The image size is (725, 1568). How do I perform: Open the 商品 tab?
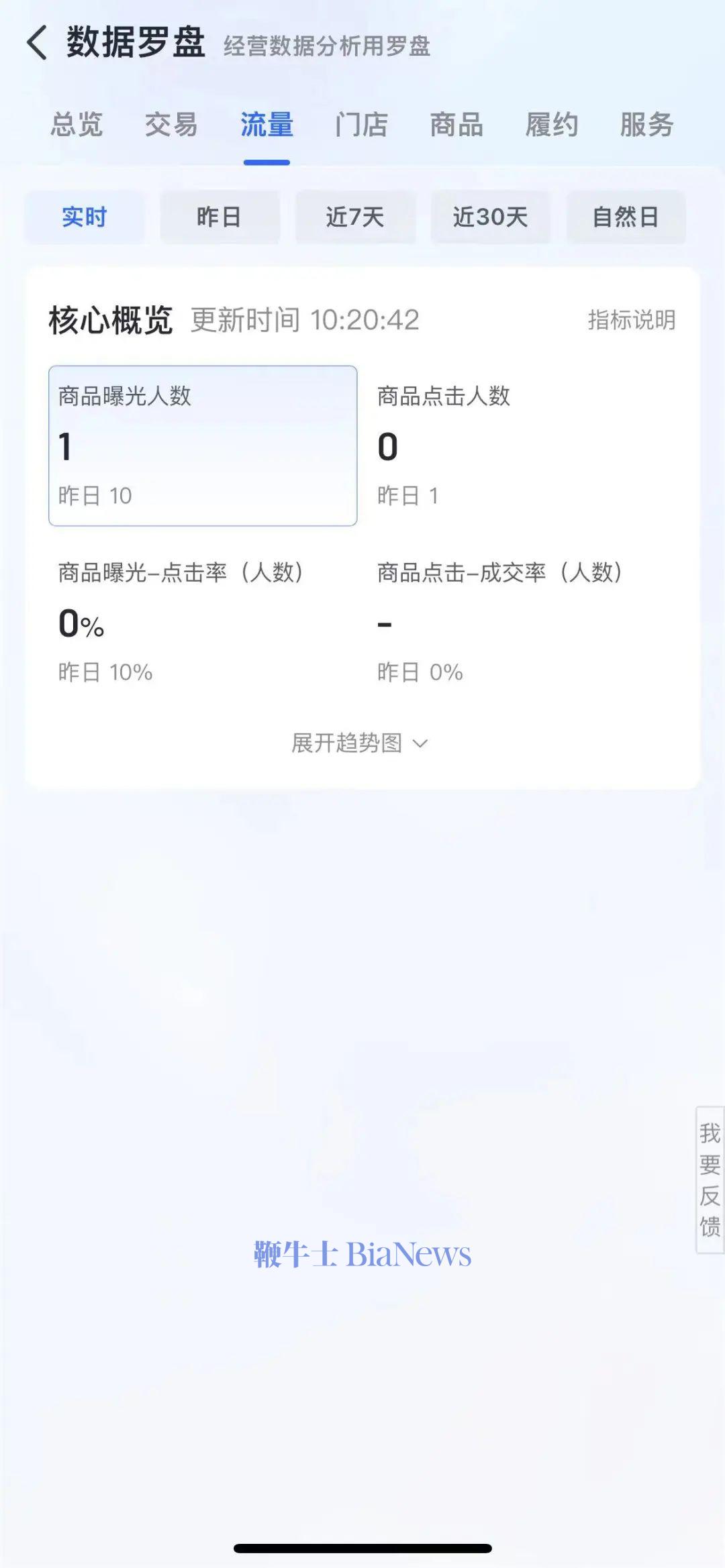click(x=456, y=125)
